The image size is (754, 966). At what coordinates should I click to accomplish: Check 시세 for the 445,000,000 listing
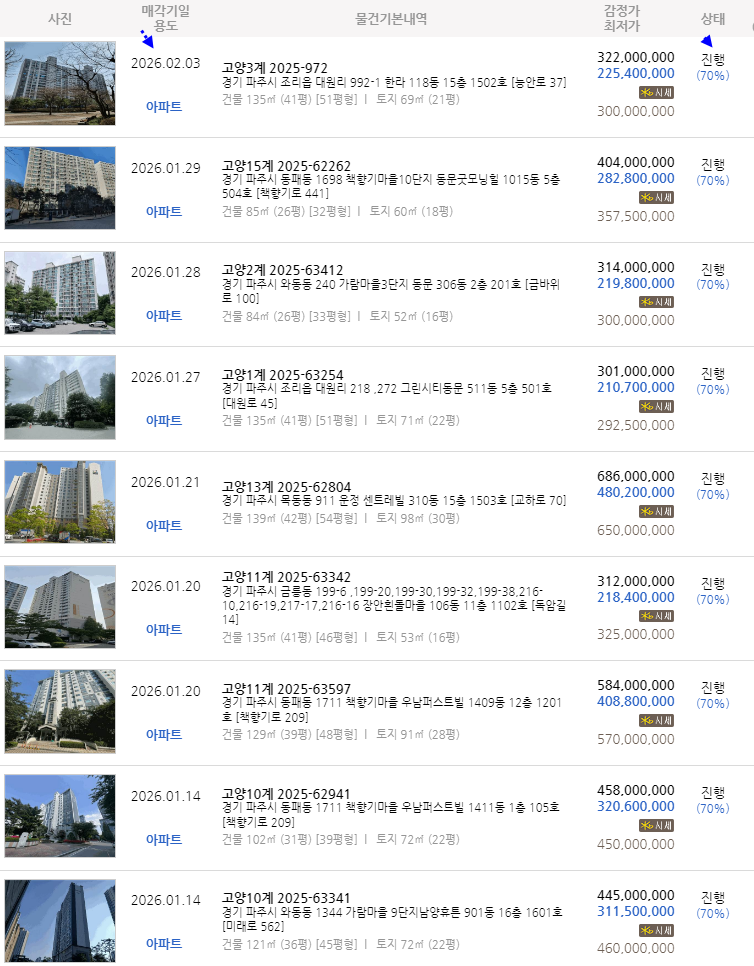[x=656, y=930]
